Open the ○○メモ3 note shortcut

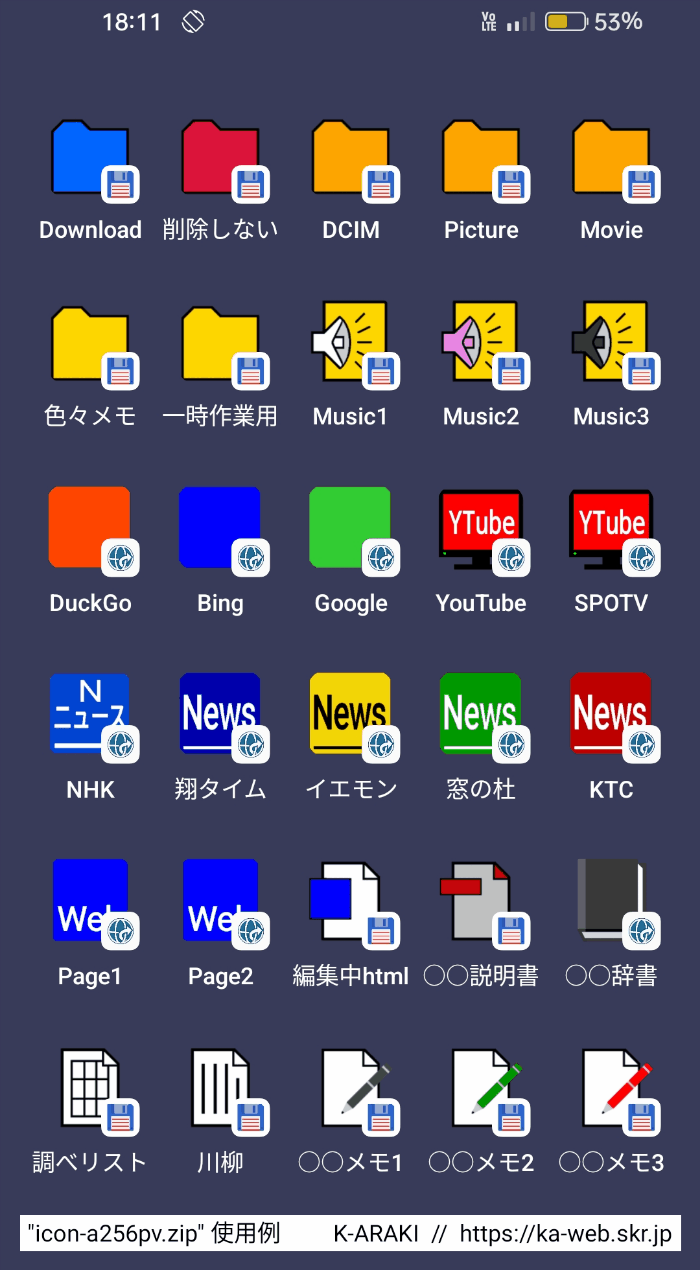click(x=611, y=1087)
